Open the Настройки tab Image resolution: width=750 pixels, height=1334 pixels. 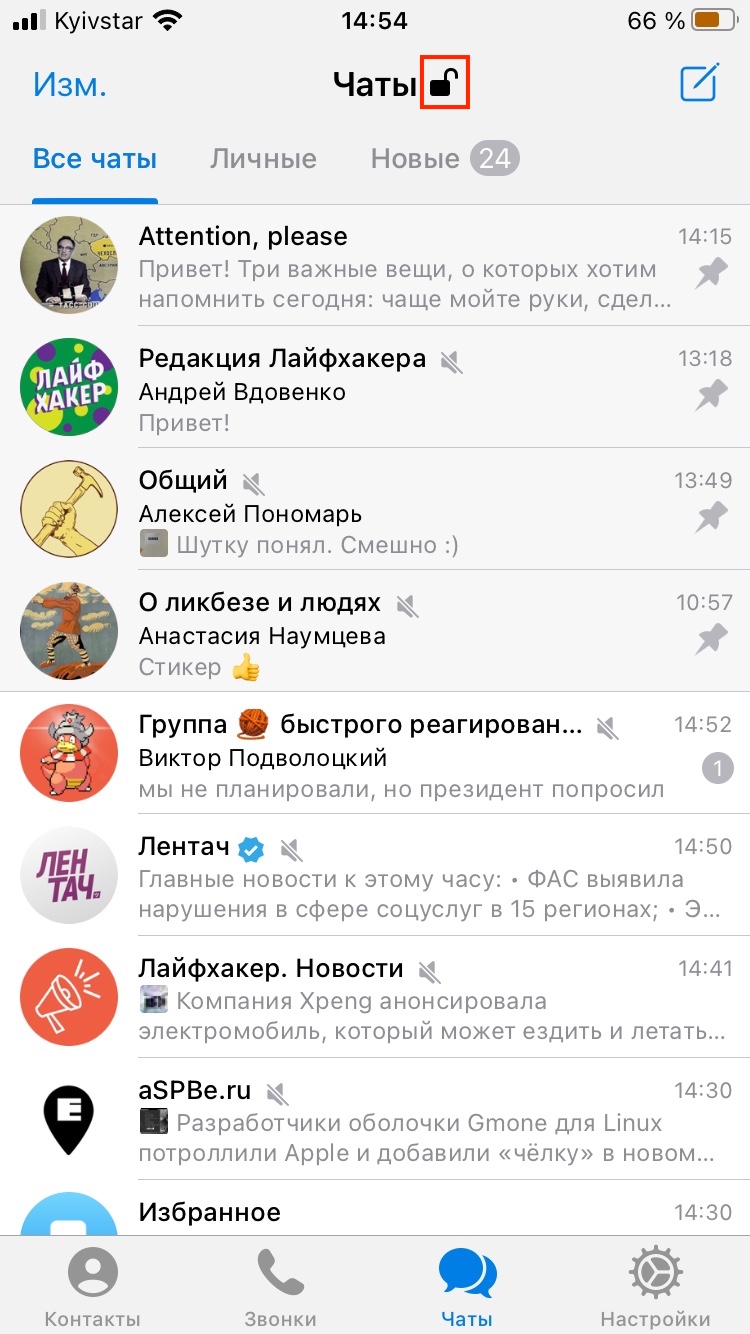tap(656, 1288)
